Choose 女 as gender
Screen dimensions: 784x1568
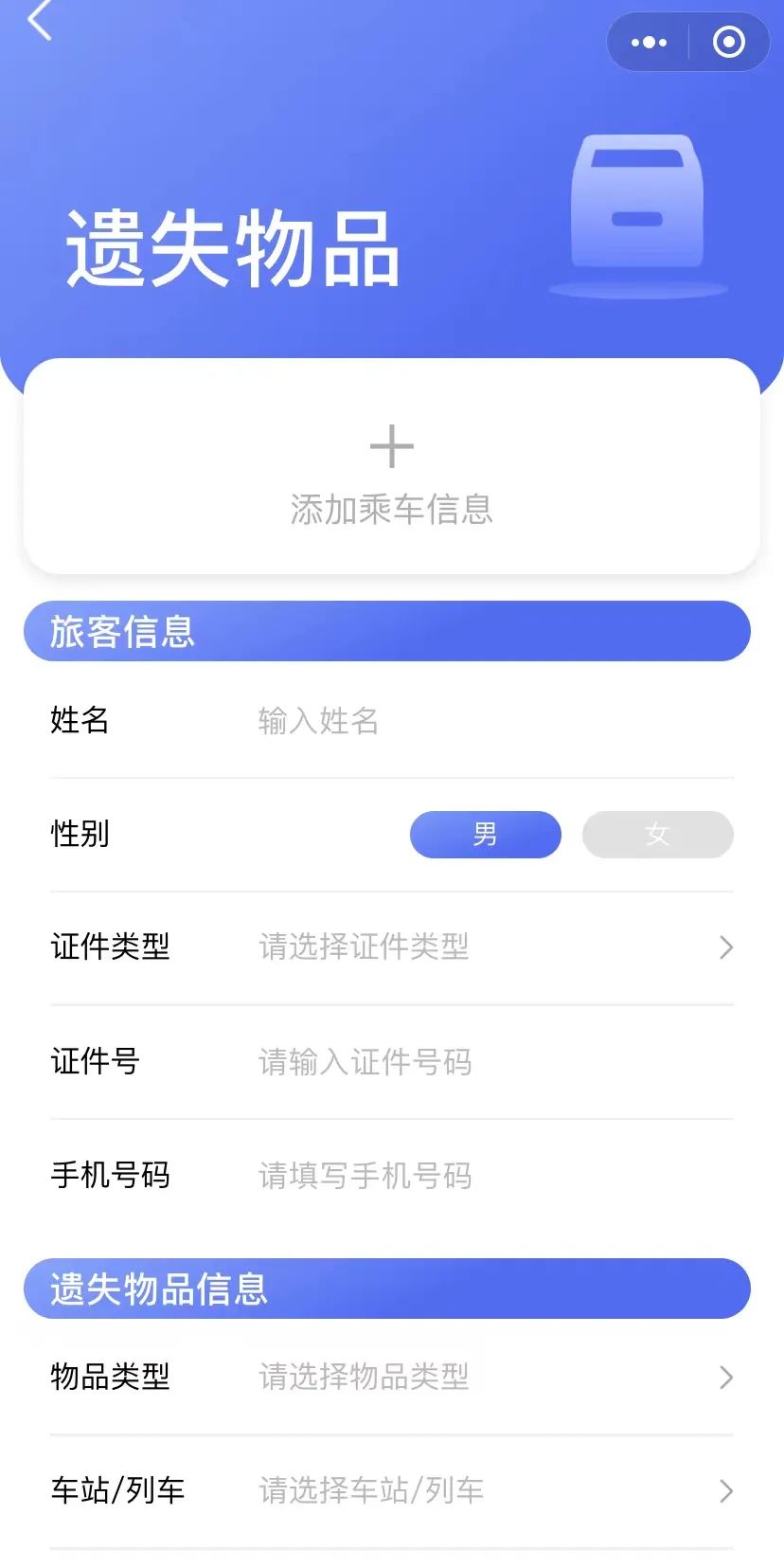click(657, 835)
